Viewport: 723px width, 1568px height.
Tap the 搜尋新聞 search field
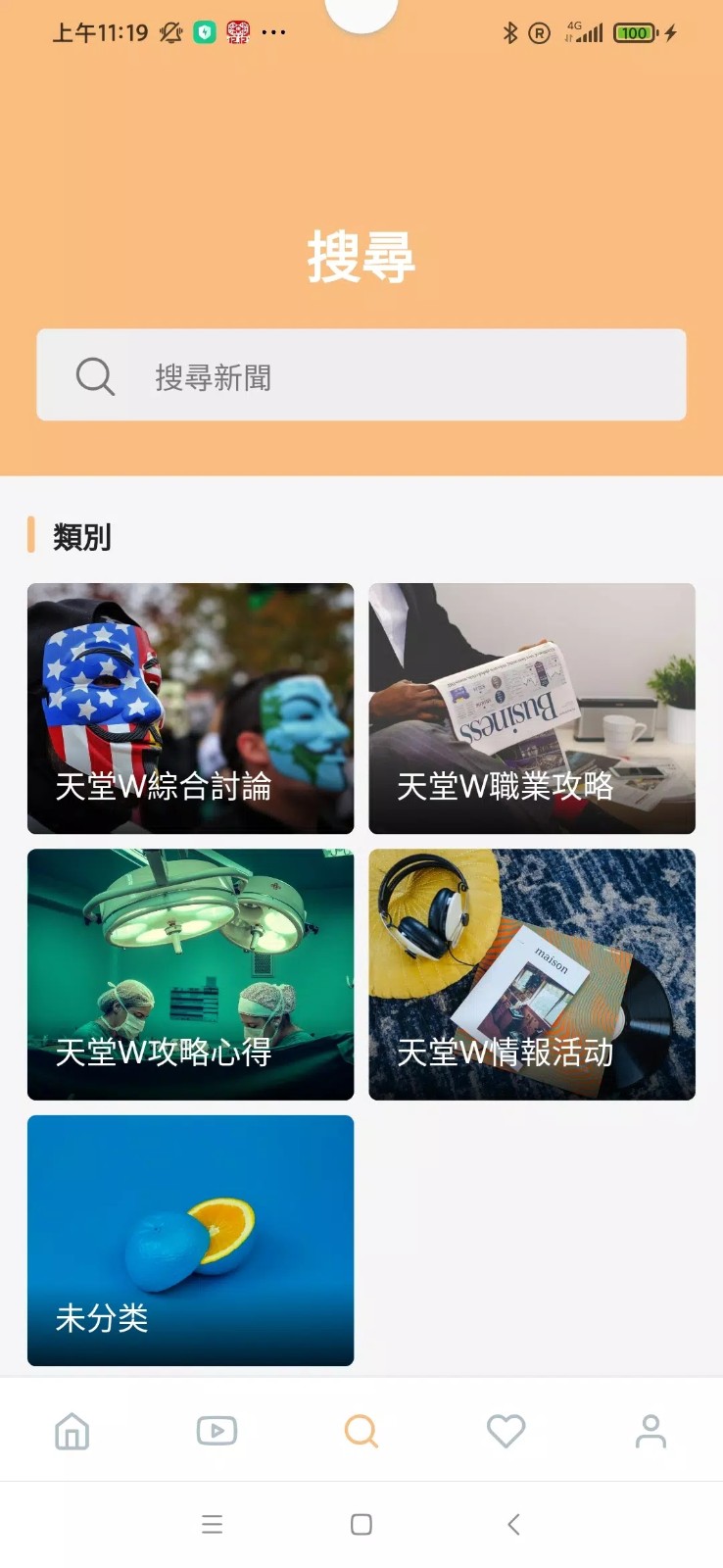click(361, 375)
